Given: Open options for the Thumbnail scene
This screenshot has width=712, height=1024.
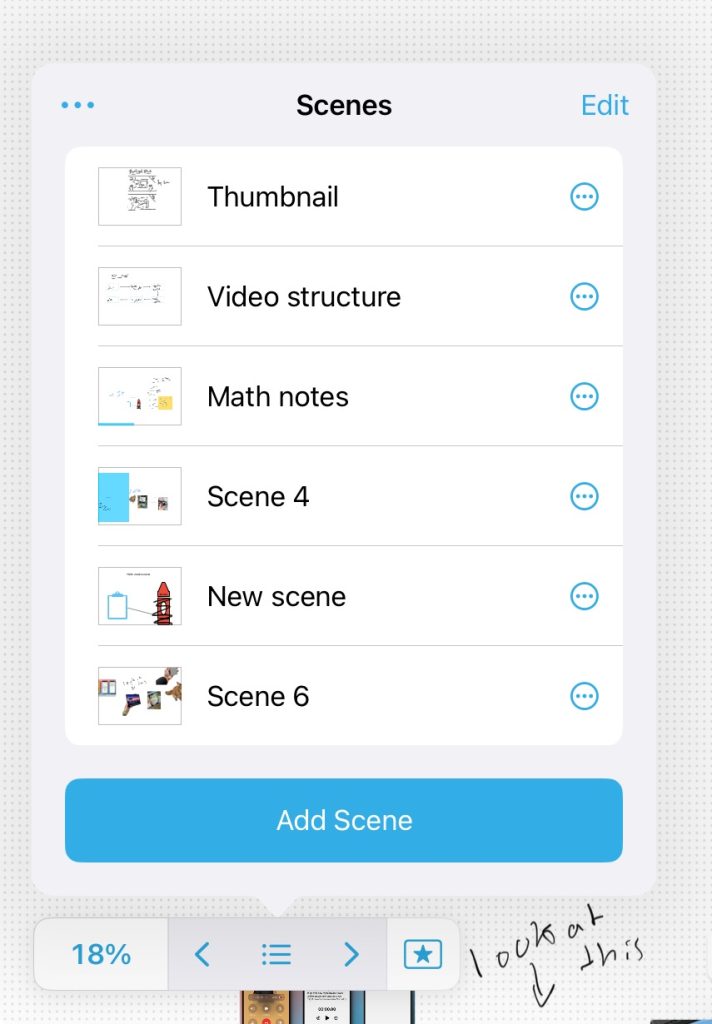Looking at the screenshot, I should click(x=584, y=197).
